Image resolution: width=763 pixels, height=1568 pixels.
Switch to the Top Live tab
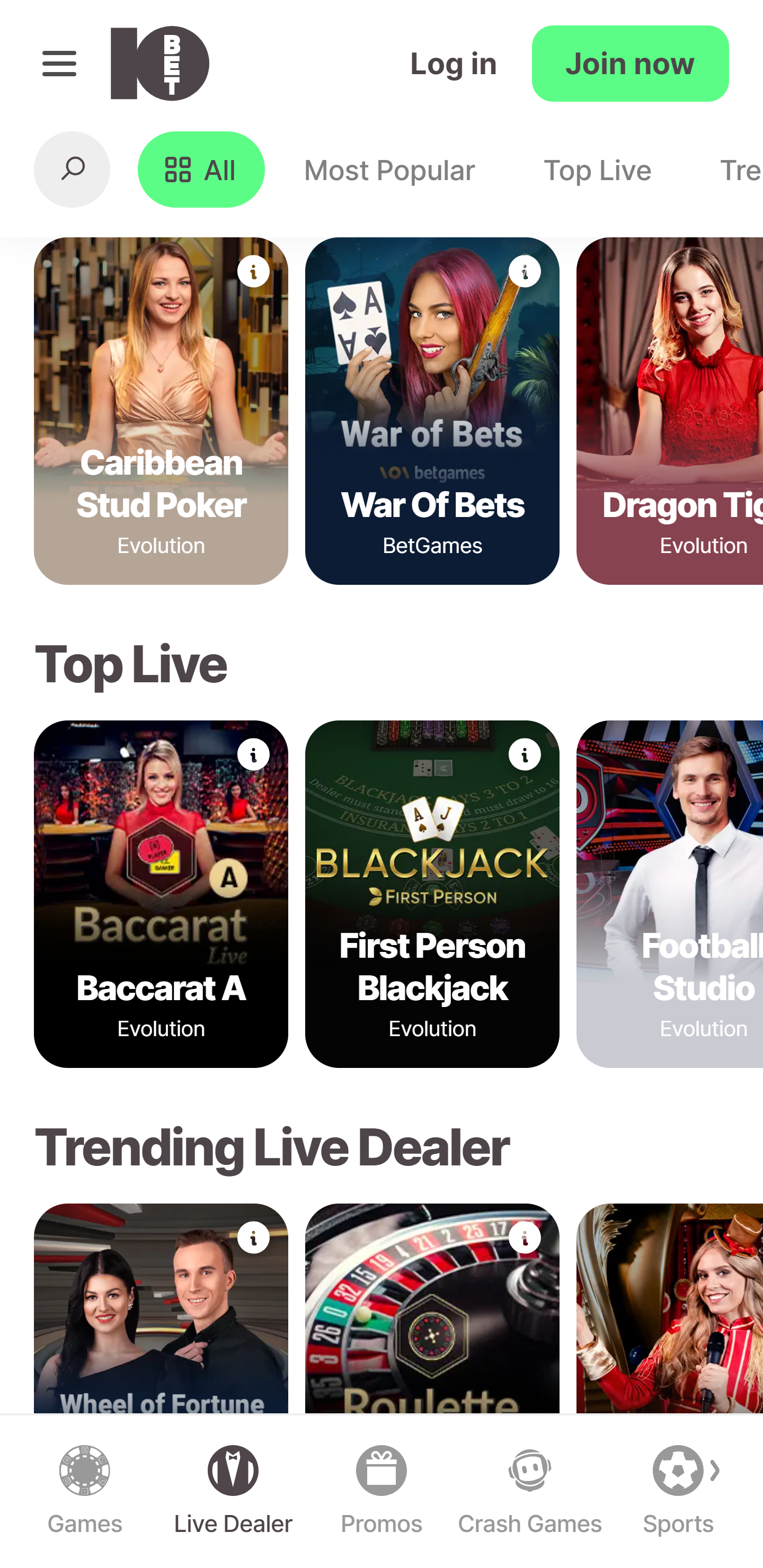click(597, 170)
